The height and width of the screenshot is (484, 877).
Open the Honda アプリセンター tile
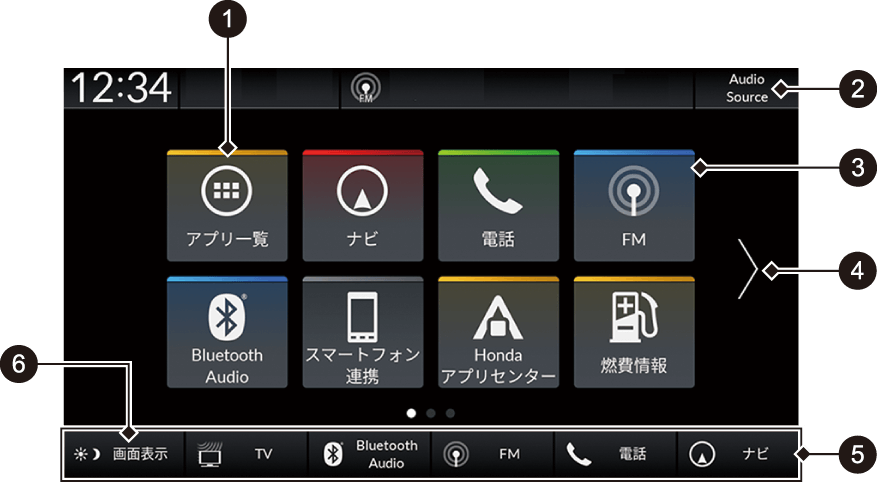[x=498, y=333]
